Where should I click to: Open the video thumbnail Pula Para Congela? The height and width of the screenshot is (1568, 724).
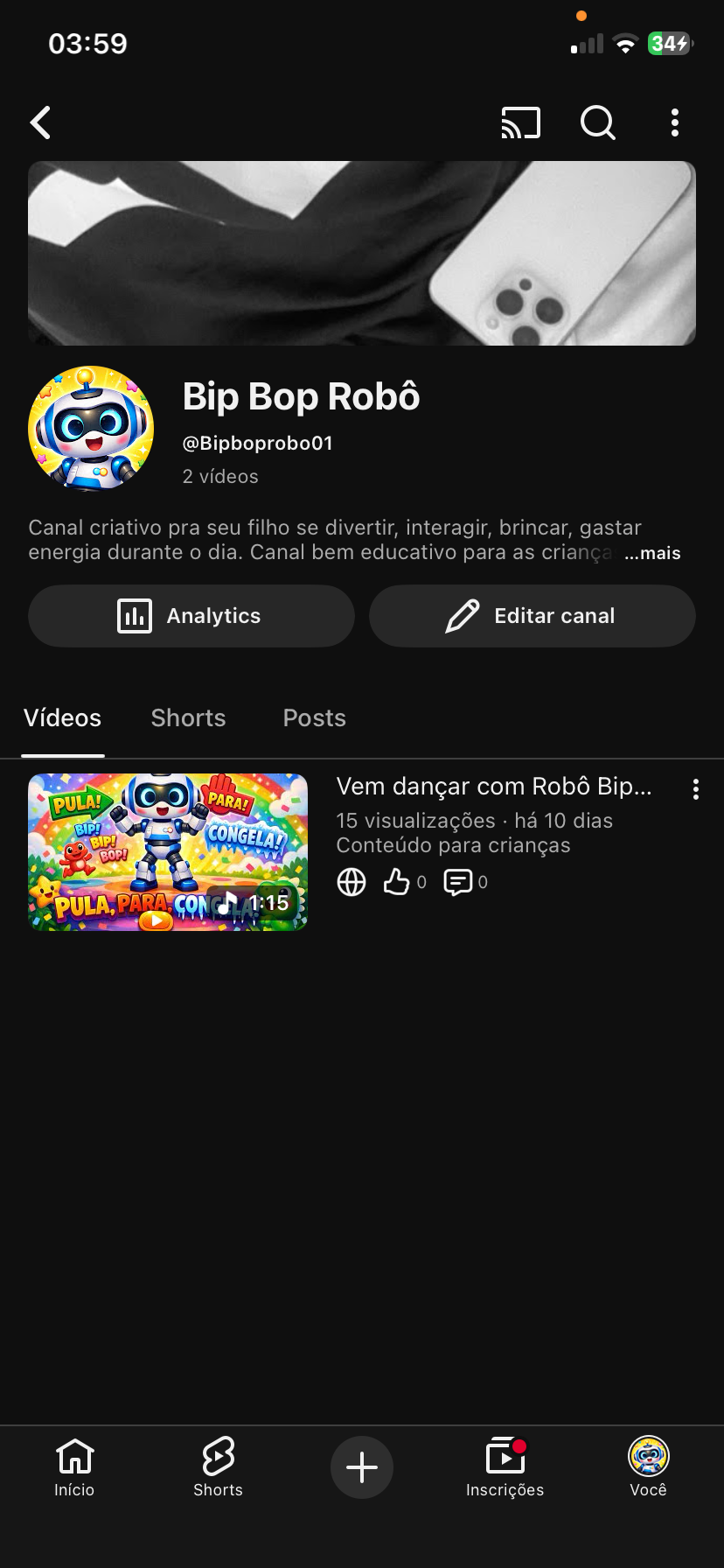tap(168, 850)
